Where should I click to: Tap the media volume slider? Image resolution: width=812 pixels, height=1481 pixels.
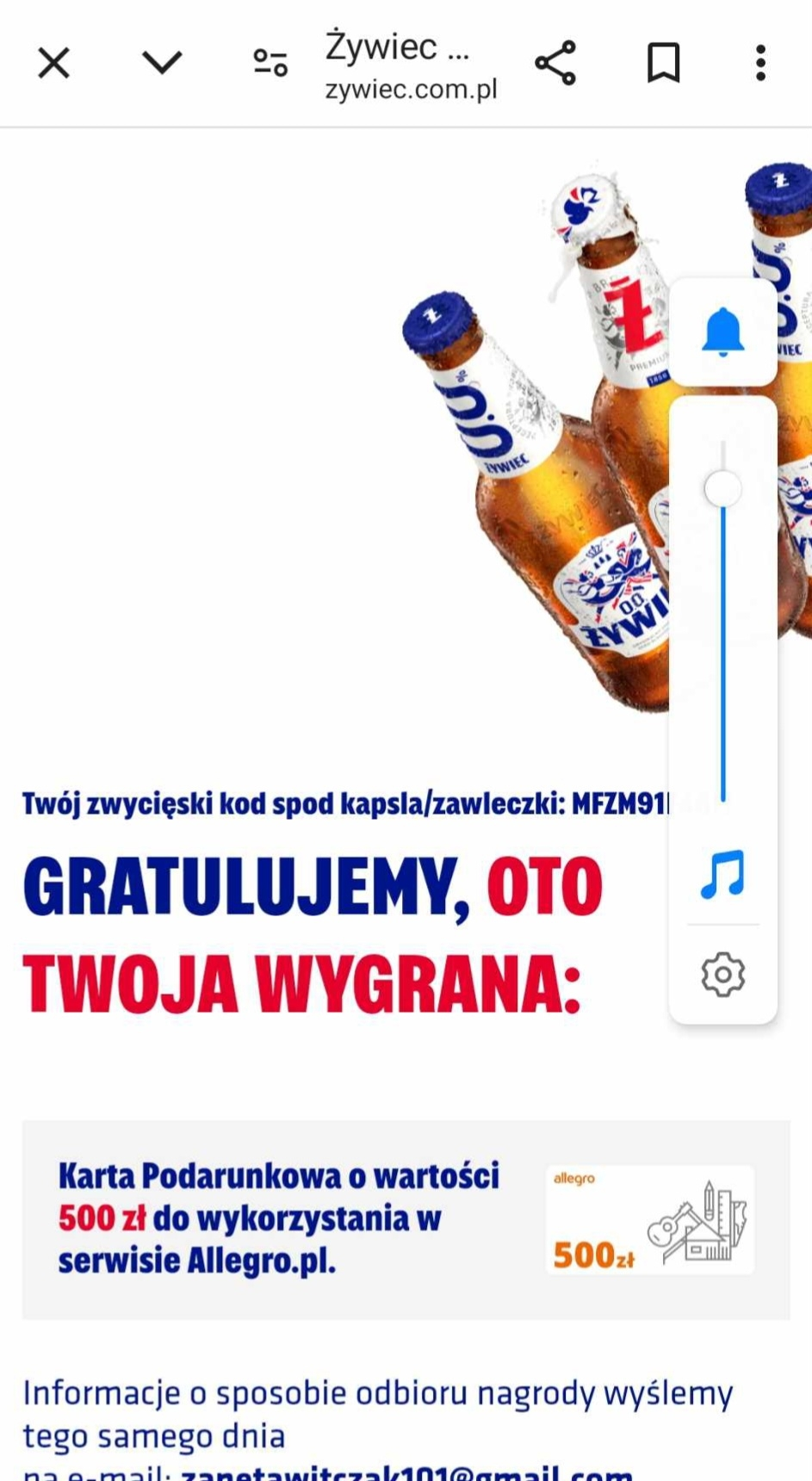pos(722,620)
